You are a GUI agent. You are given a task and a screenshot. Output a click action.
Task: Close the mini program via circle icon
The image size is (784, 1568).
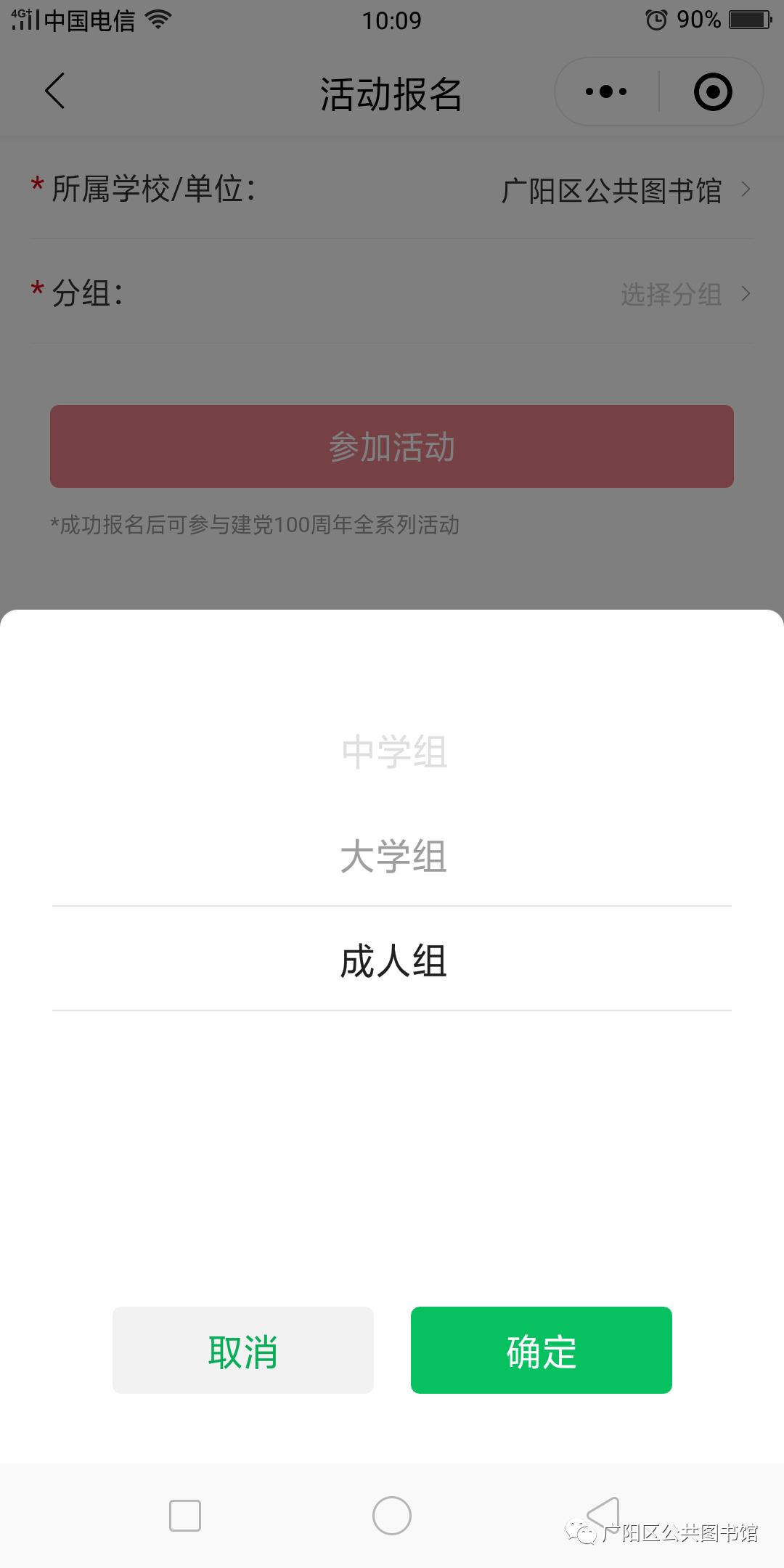click(712, 91)
